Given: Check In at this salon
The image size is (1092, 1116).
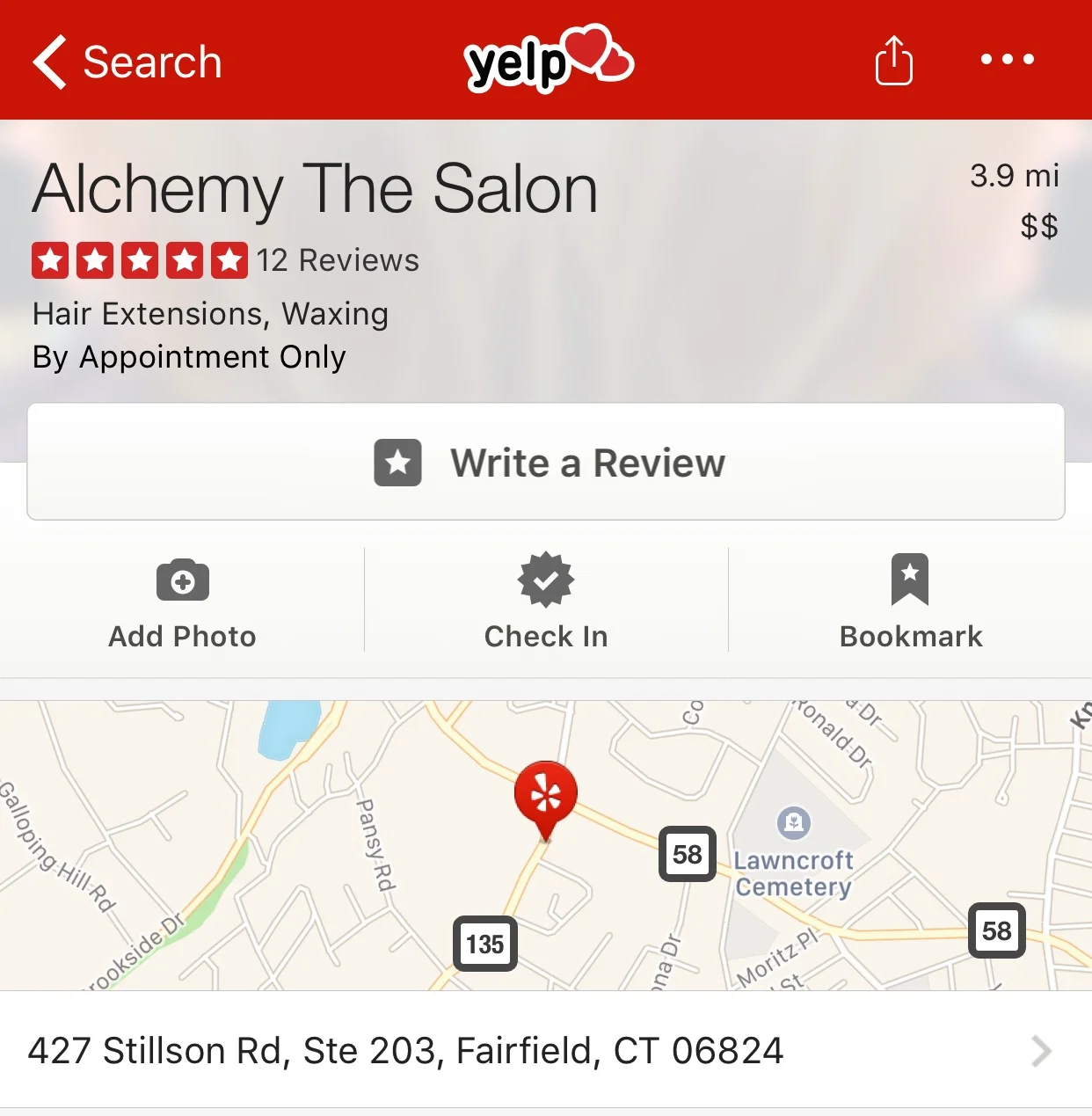Looking at the screenshot, I should click(x=546, y=603).
